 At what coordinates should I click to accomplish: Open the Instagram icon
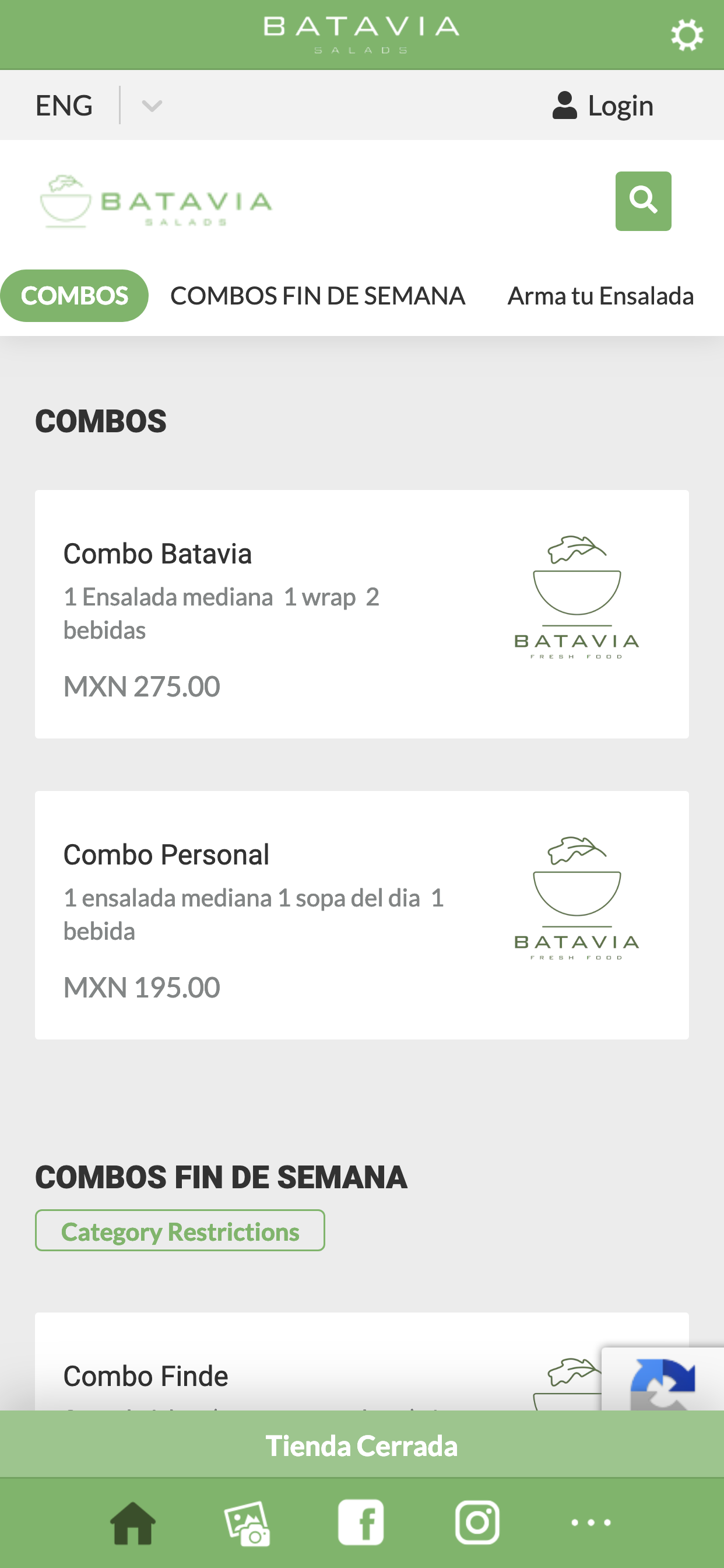coord(477,1522)
